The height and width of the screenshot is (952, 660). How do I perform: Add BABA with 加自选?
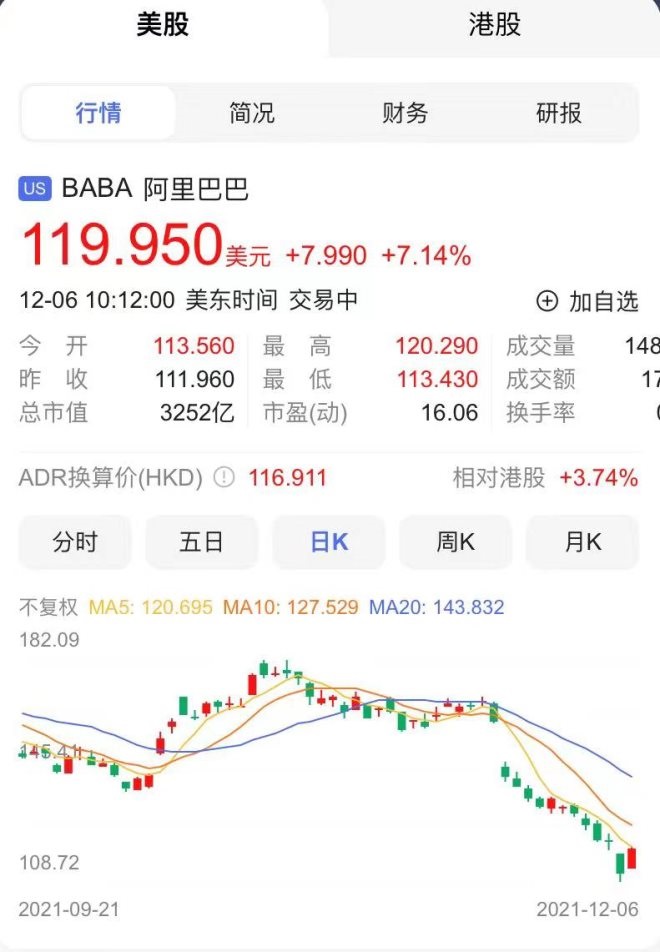click(588, 300)
